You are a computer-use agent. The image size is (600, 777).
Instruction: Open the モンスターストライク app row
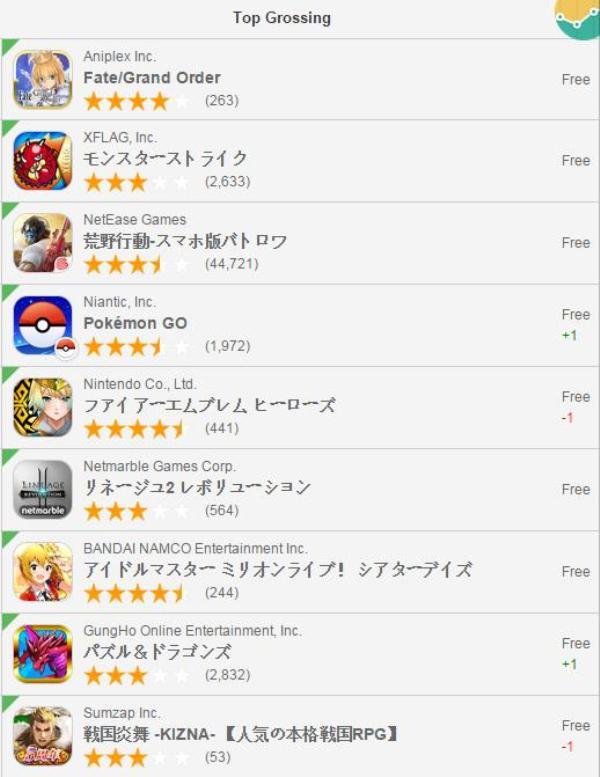165,159
